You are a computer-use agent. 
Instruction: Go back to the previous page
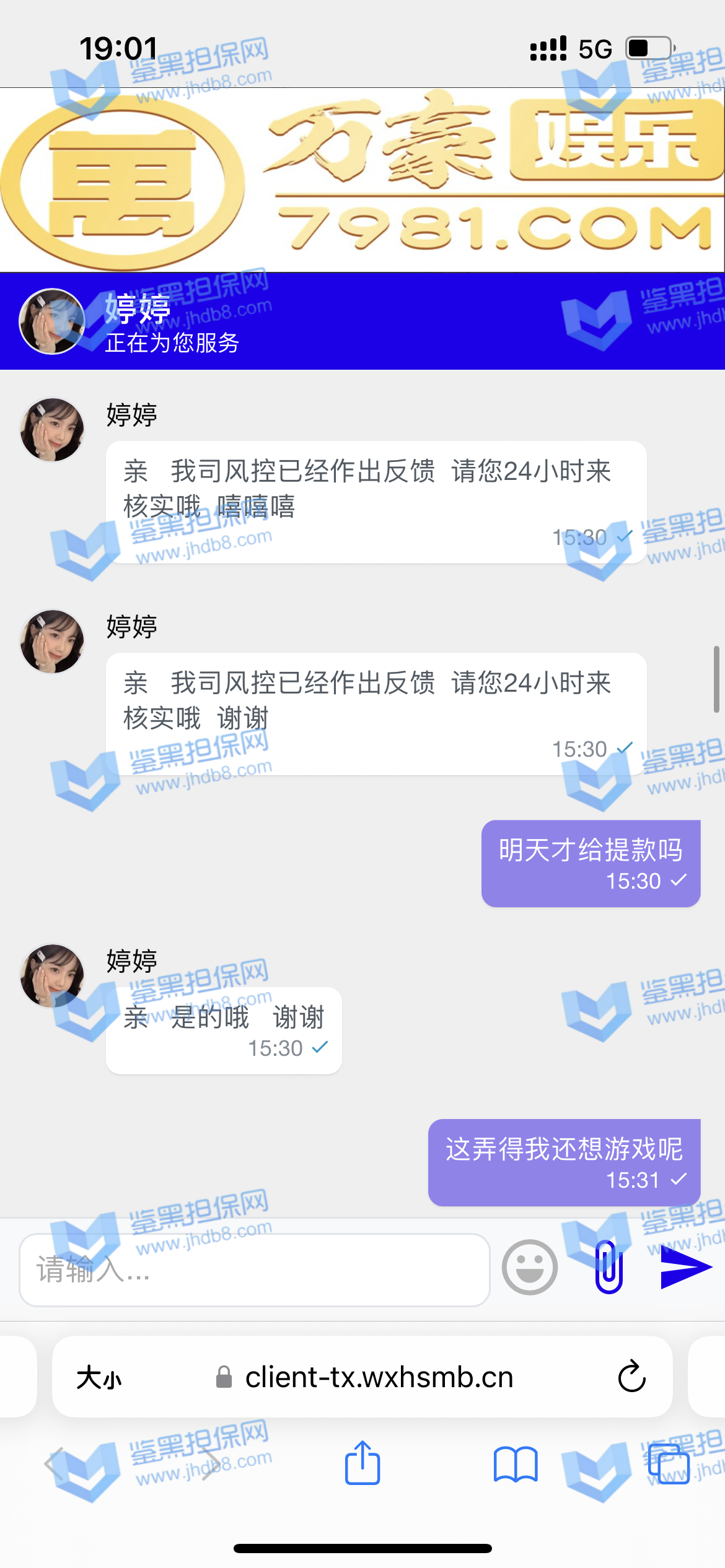[x=56, y=1464]
